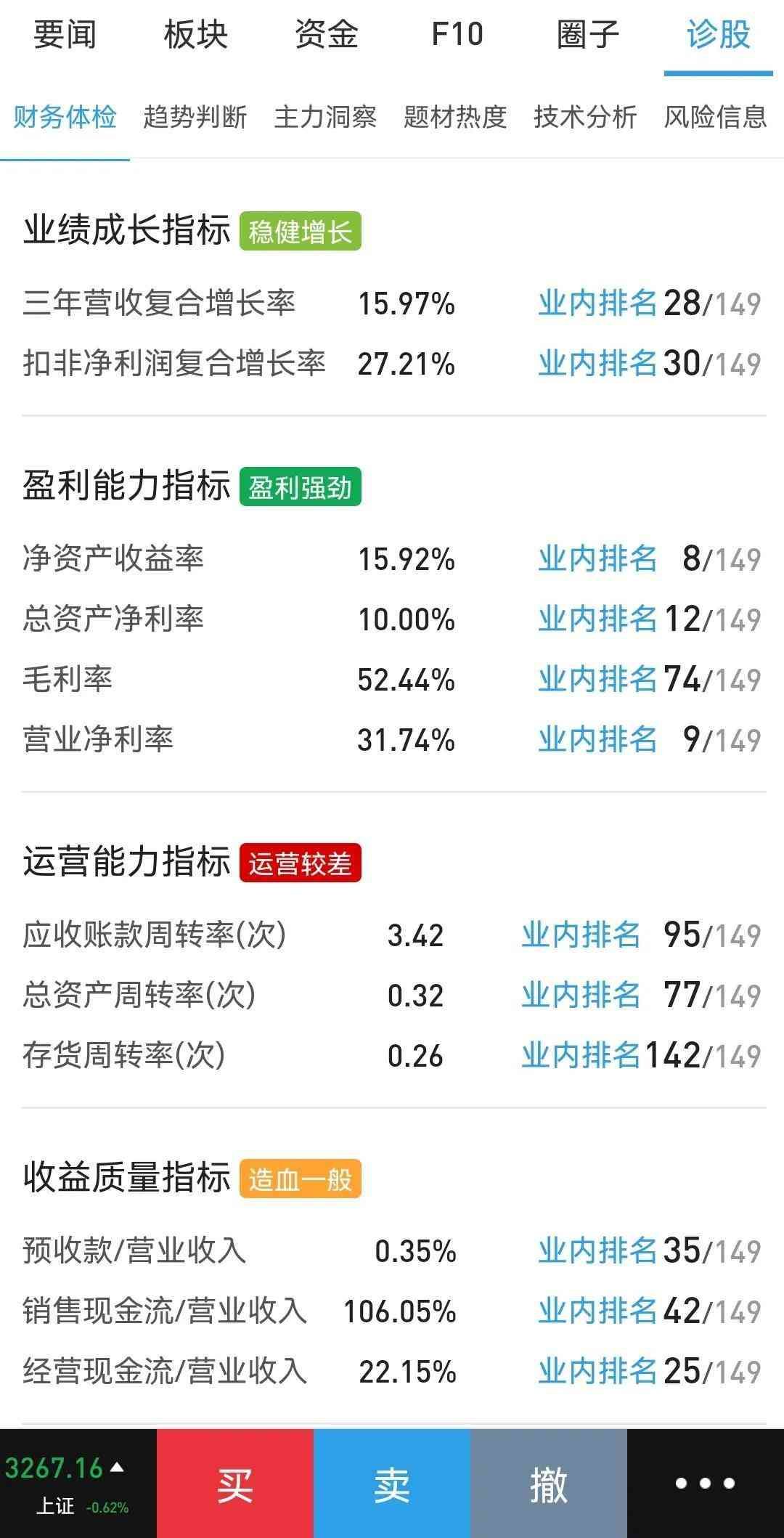Click the 稳健增长 green badge
The width and height of the screenshot is (784, 1538).
[302, 232]
